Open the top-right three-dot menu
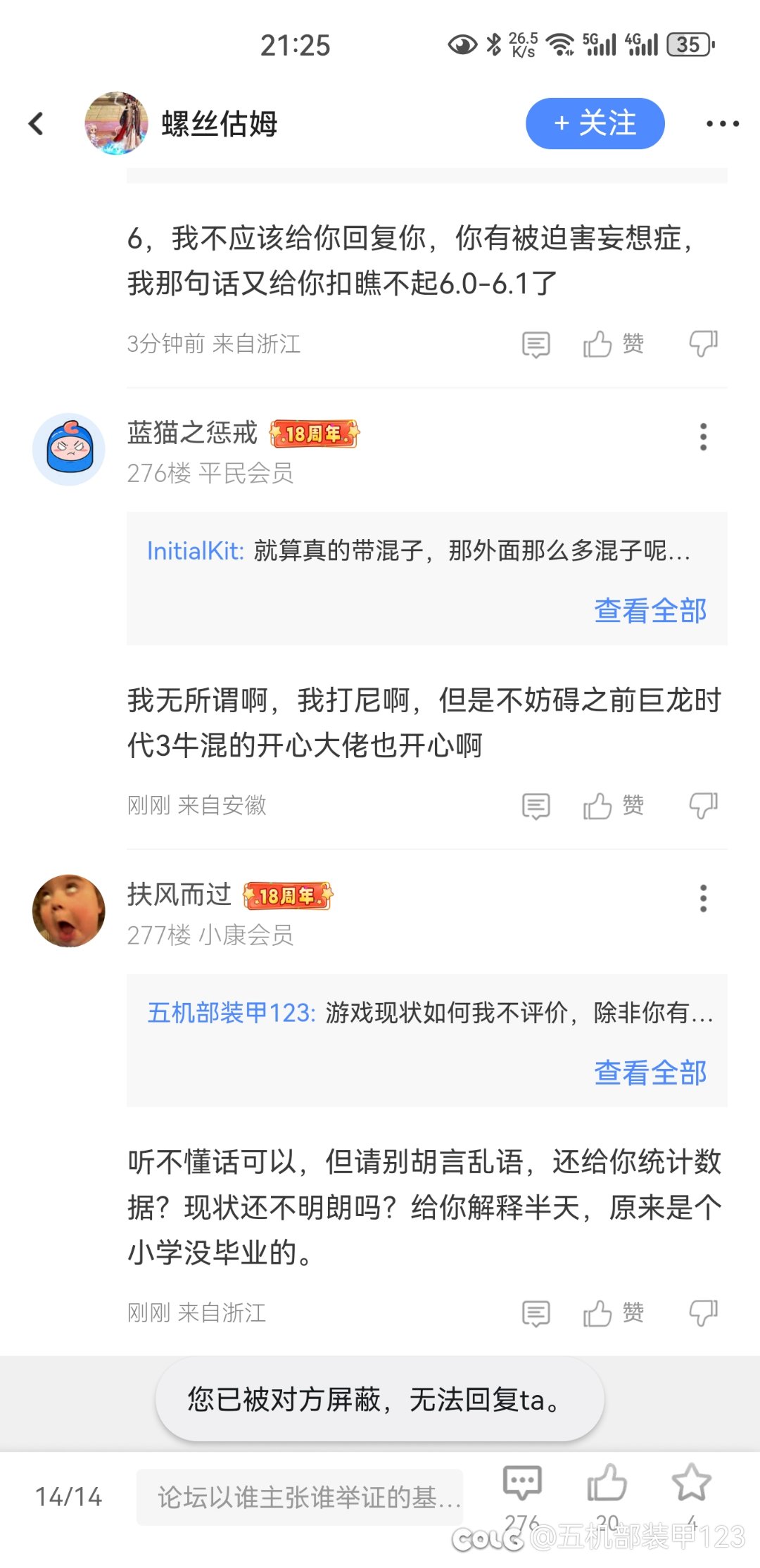Screen dimensions: 760x1568 pyautogui.click(x=723, y=124)
